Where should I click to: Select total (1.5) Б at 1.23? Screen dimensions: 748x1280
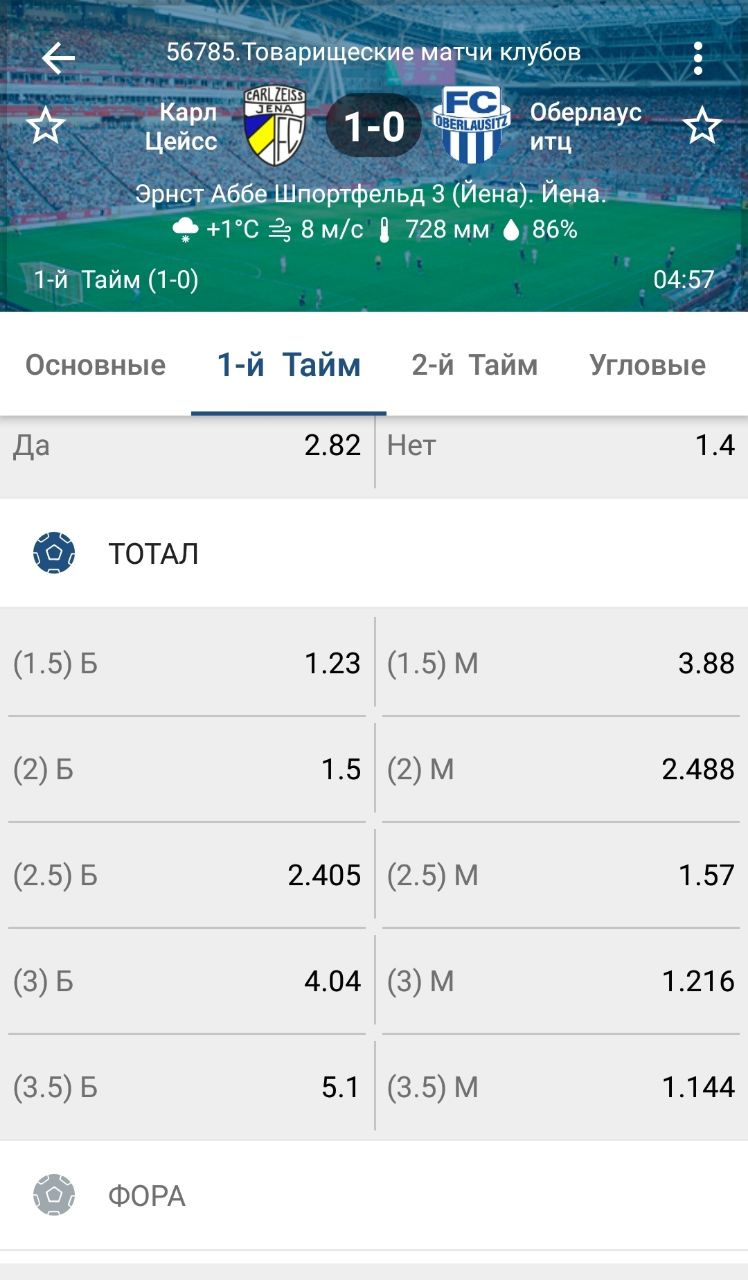tap(187, 663)
